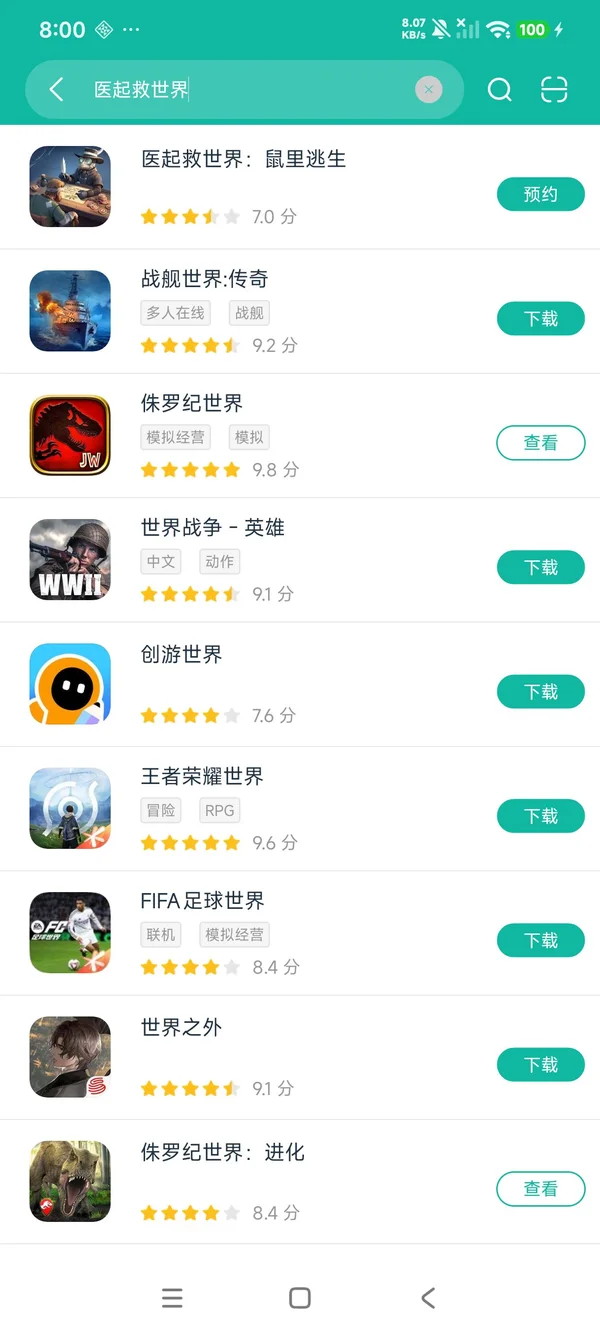
Task: Download 战舰世界:传奇
Action: pyautogui.click(x=541, y=319)
